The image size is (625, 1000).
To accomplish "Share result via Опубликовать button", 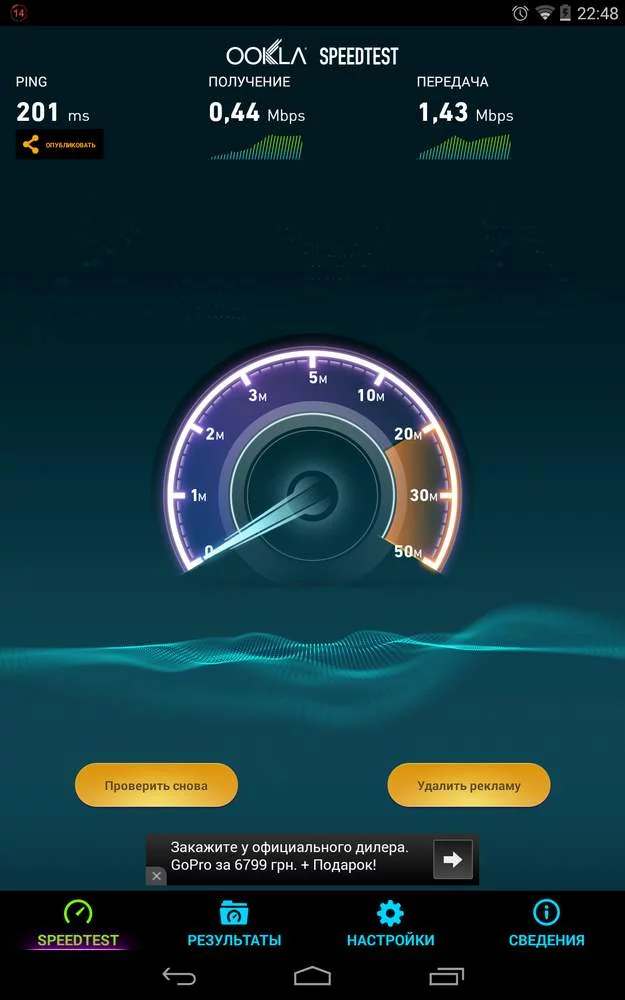I will tap(59, 145).
